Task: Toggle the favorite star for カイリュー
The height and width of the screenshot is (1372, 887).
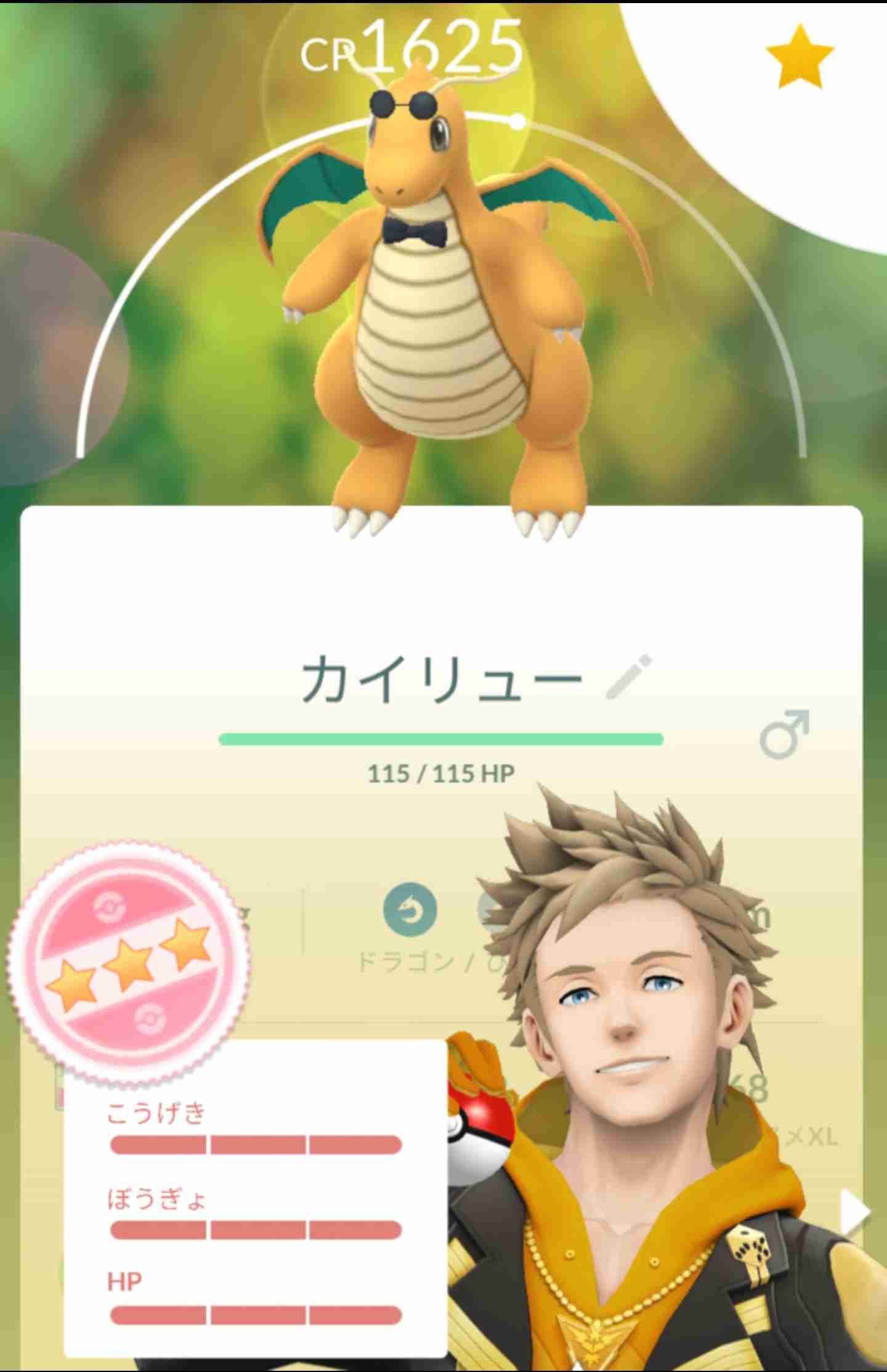Action: 797,55
